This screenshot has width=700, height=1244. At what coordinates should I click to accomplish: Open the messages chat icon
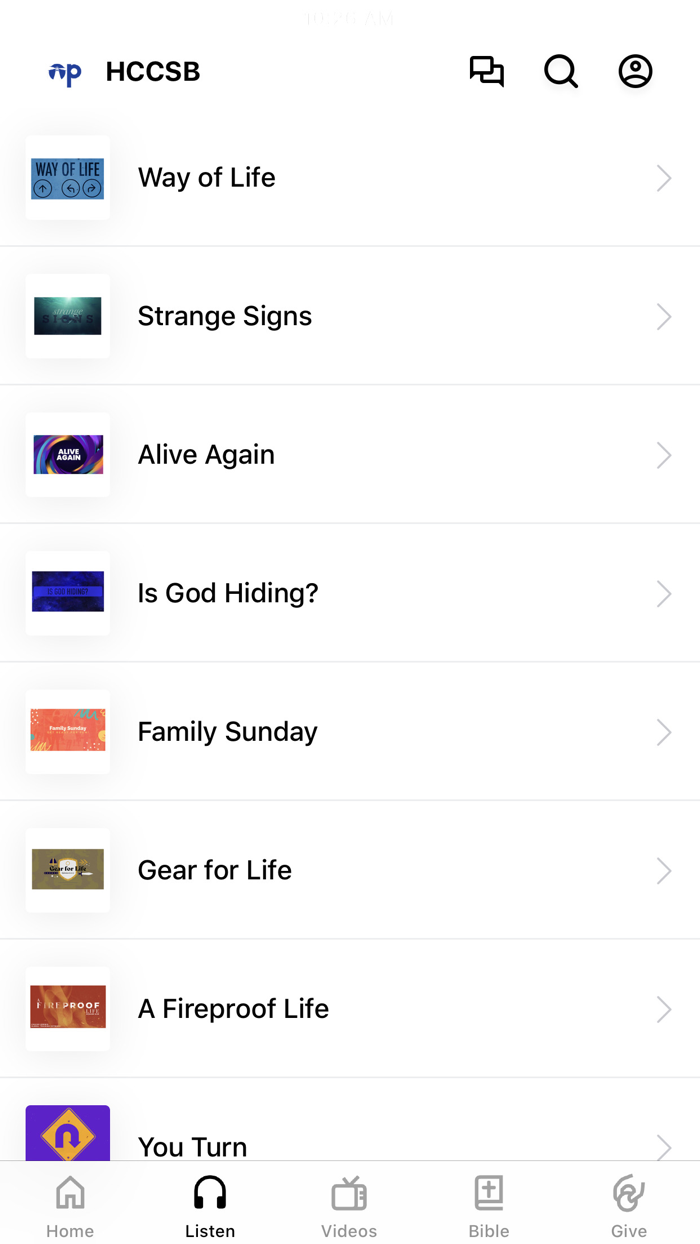[x=487, y=72]
